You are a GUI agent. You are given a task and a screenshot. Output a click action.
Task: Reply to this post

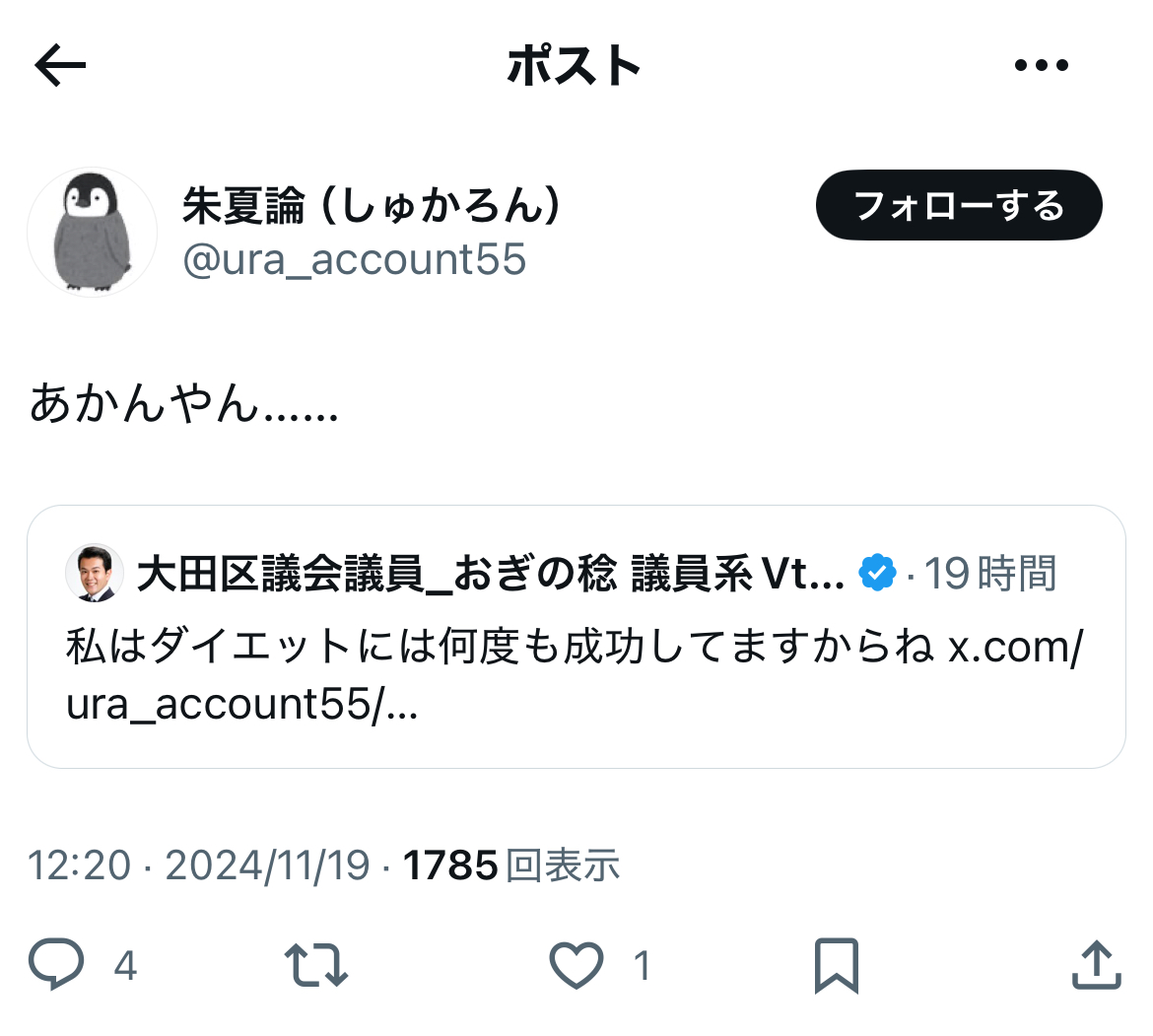tap(56, 965)
